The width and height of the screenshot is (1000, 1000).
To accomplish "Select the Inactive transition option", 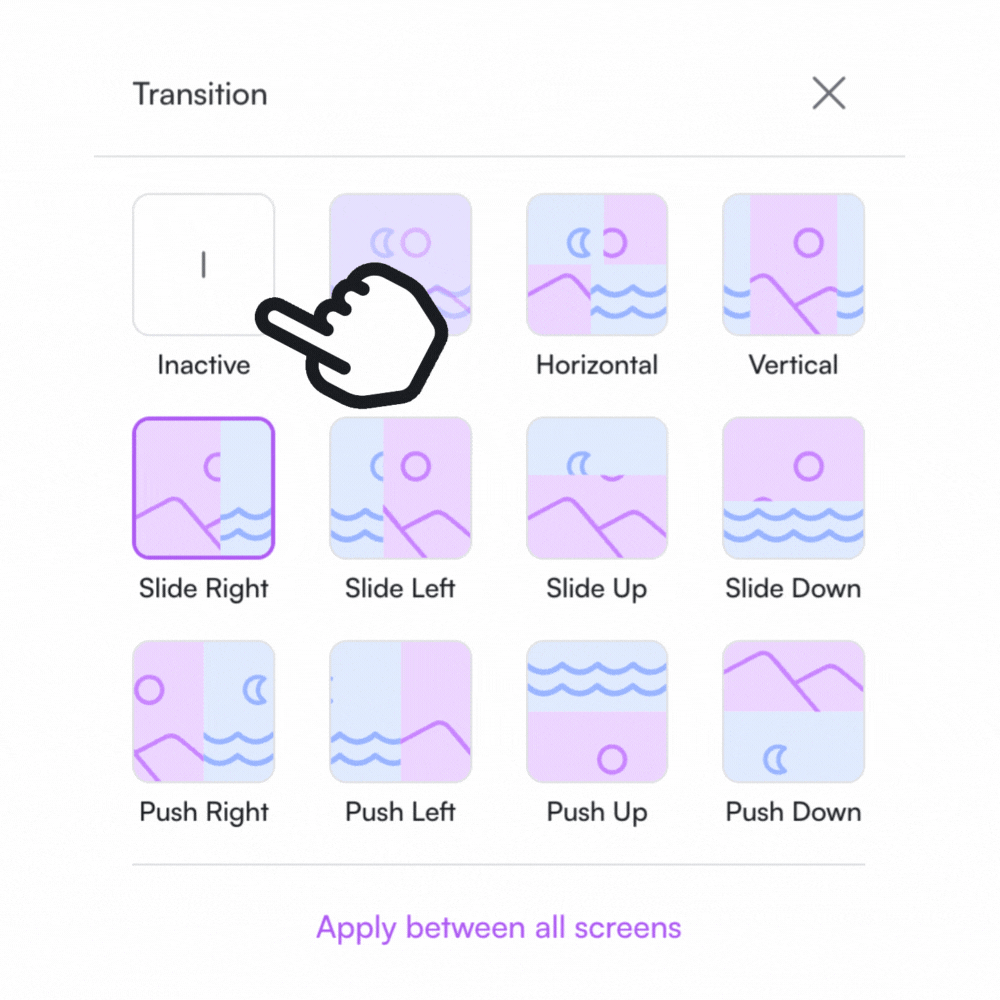I will point(203,265).
